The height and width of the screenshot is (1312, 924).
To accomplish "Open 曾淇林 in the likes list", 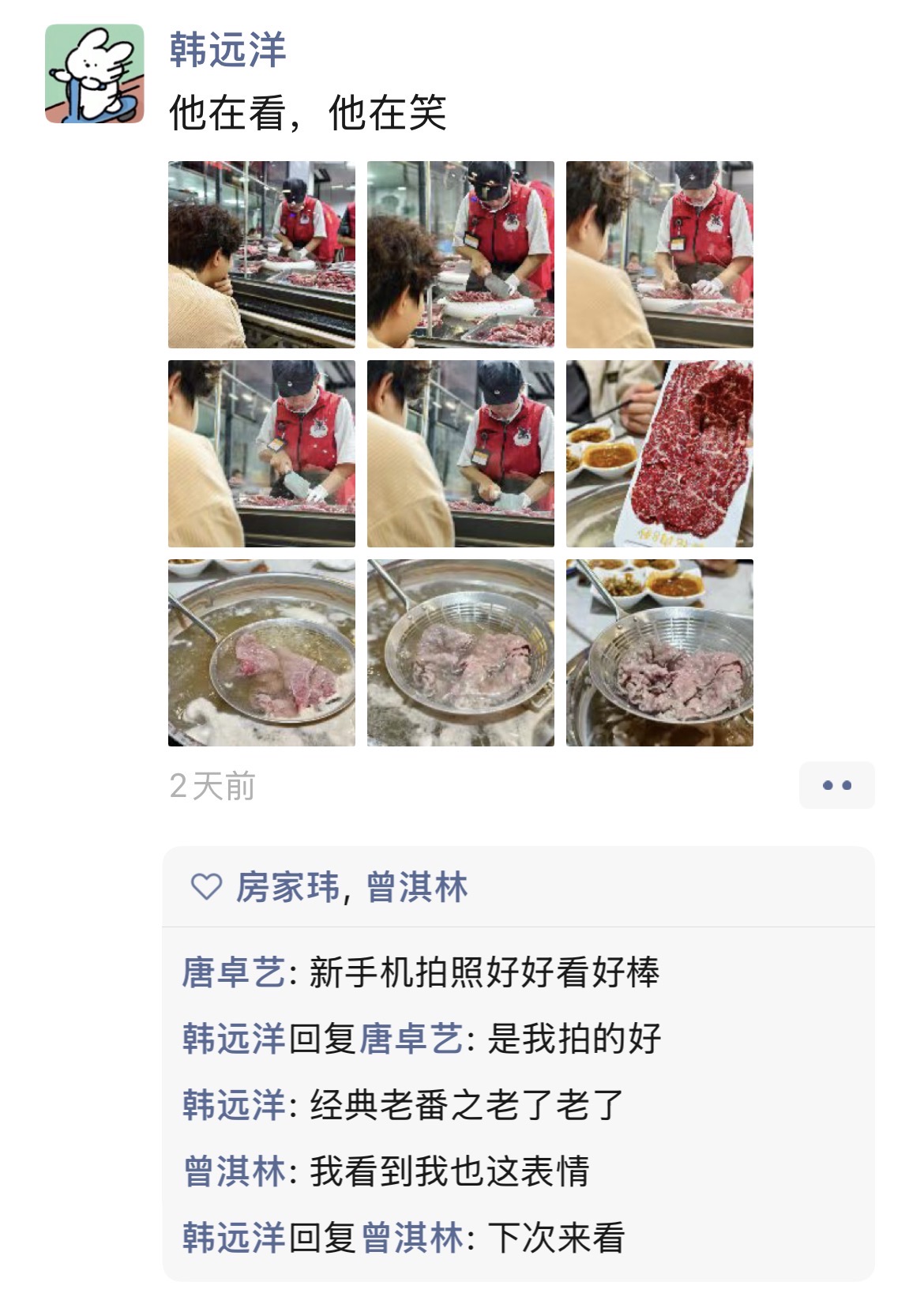I will pos(417,888).
